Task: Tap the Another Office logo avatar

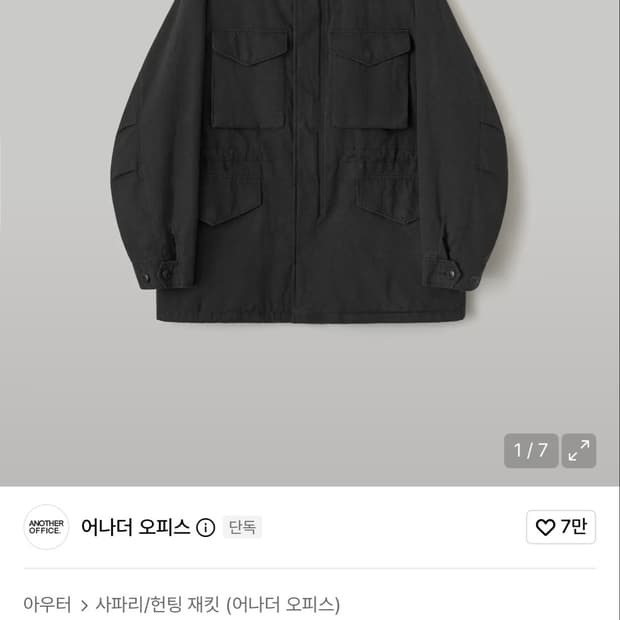Action: [46, 527]
